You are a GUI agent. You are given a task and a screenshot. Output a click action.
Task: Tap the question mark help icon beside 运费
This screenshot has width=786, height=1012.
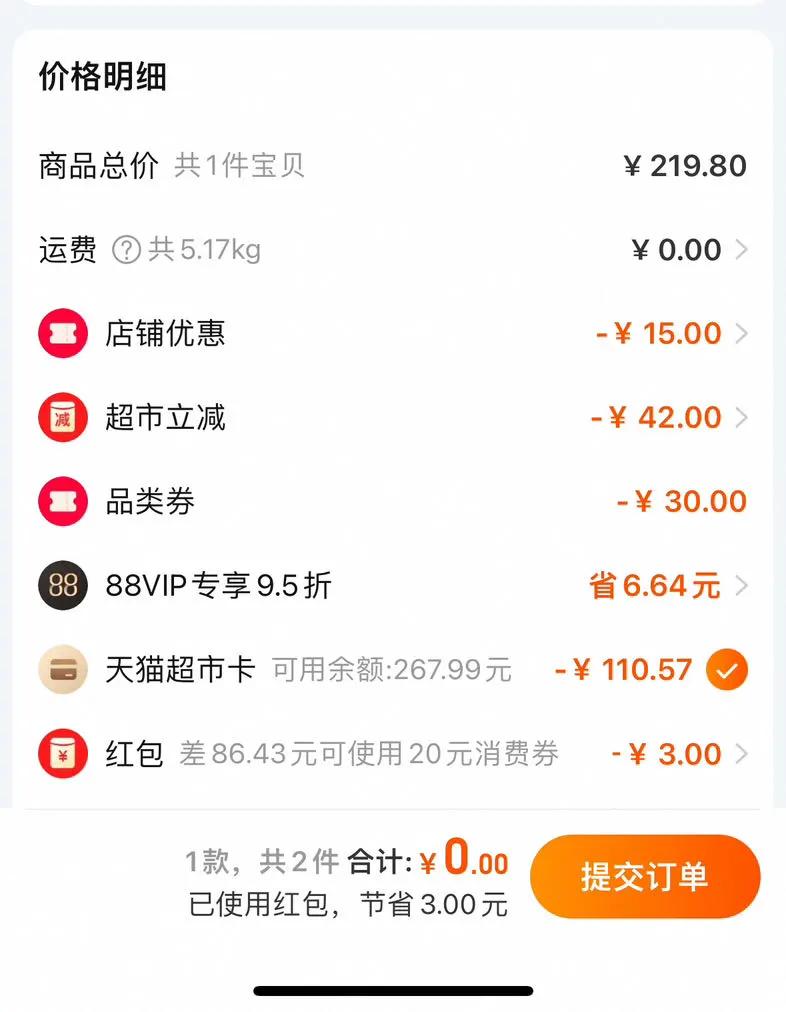click(126, 250)
